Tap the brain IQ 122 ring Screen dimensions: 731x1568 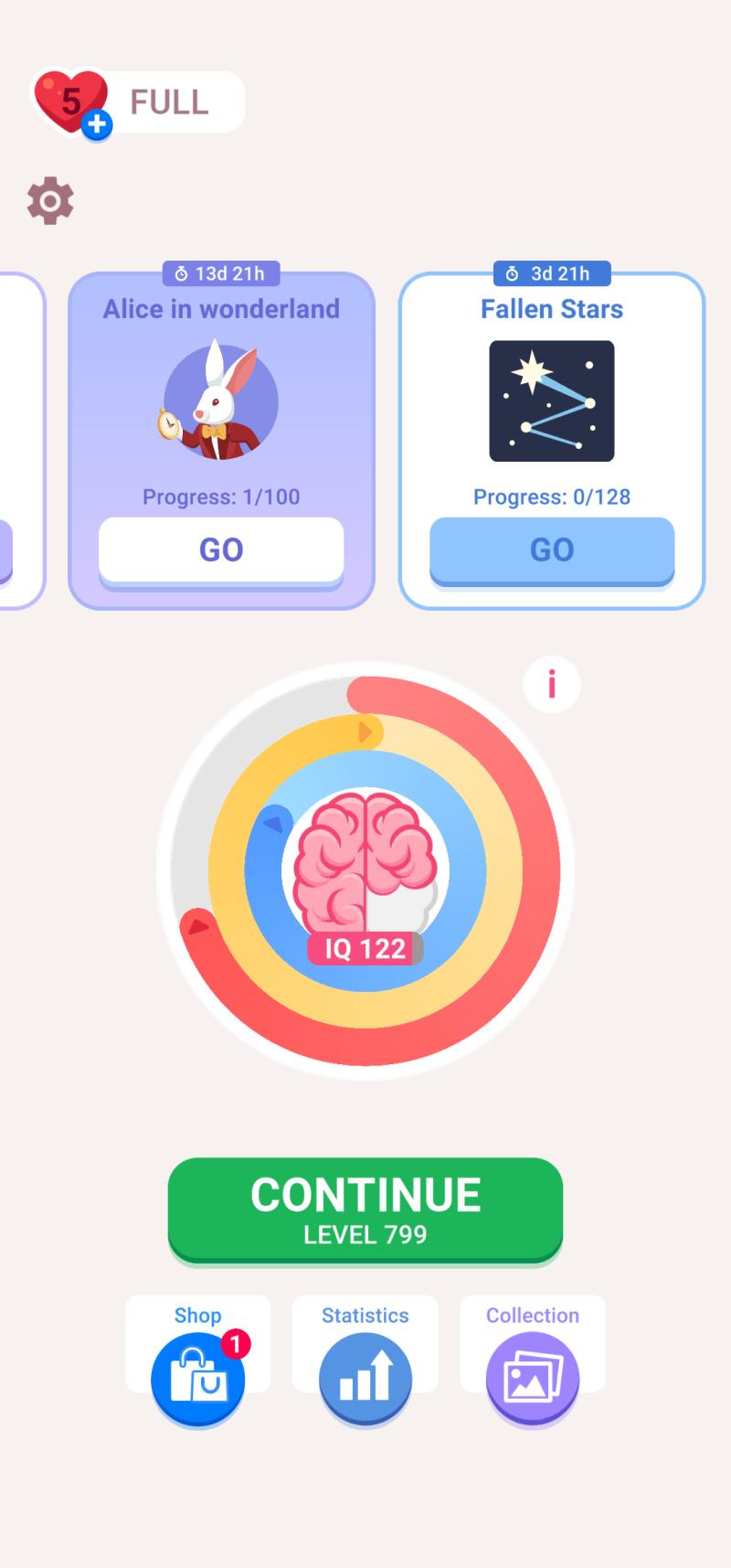pyautogui.click(x=365, y=870)
